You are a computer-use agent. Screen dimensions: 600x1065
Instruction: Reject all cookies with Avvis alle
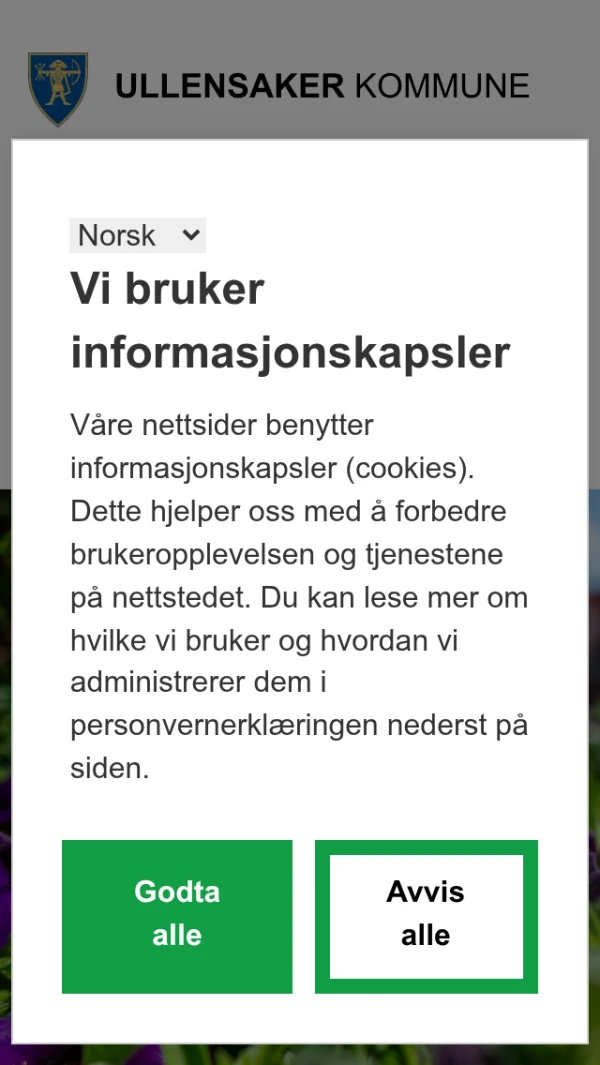(426, 916)
